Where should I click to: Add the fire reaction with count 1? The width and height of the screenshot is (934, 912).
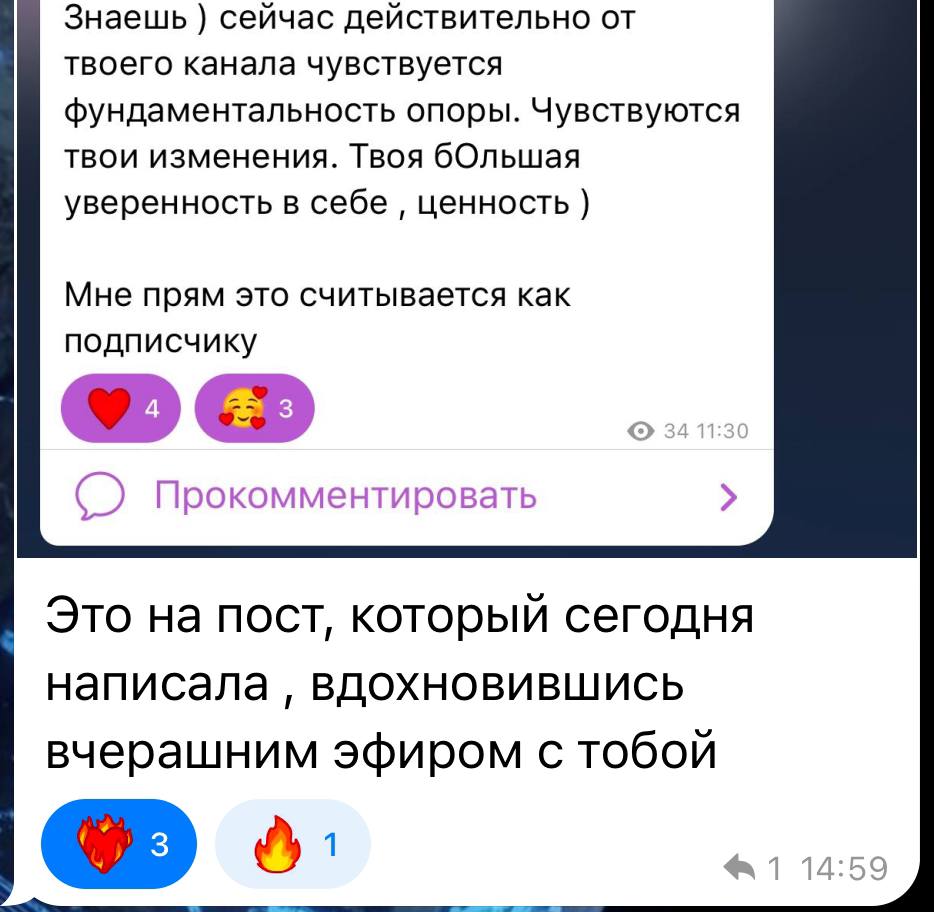point(293,845)
